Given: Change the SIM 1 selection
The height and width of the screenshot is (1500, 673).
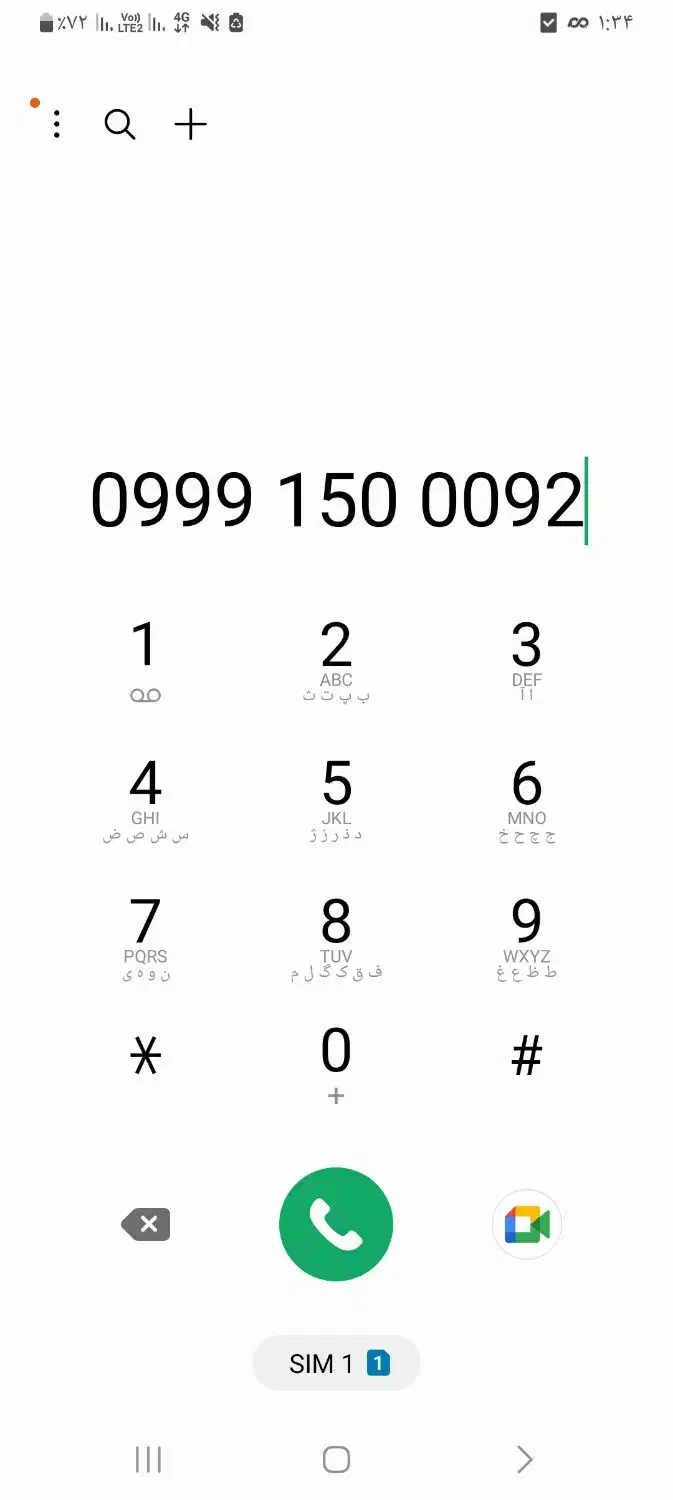Looking at the screenshot, I should [x=336, y=1363].
